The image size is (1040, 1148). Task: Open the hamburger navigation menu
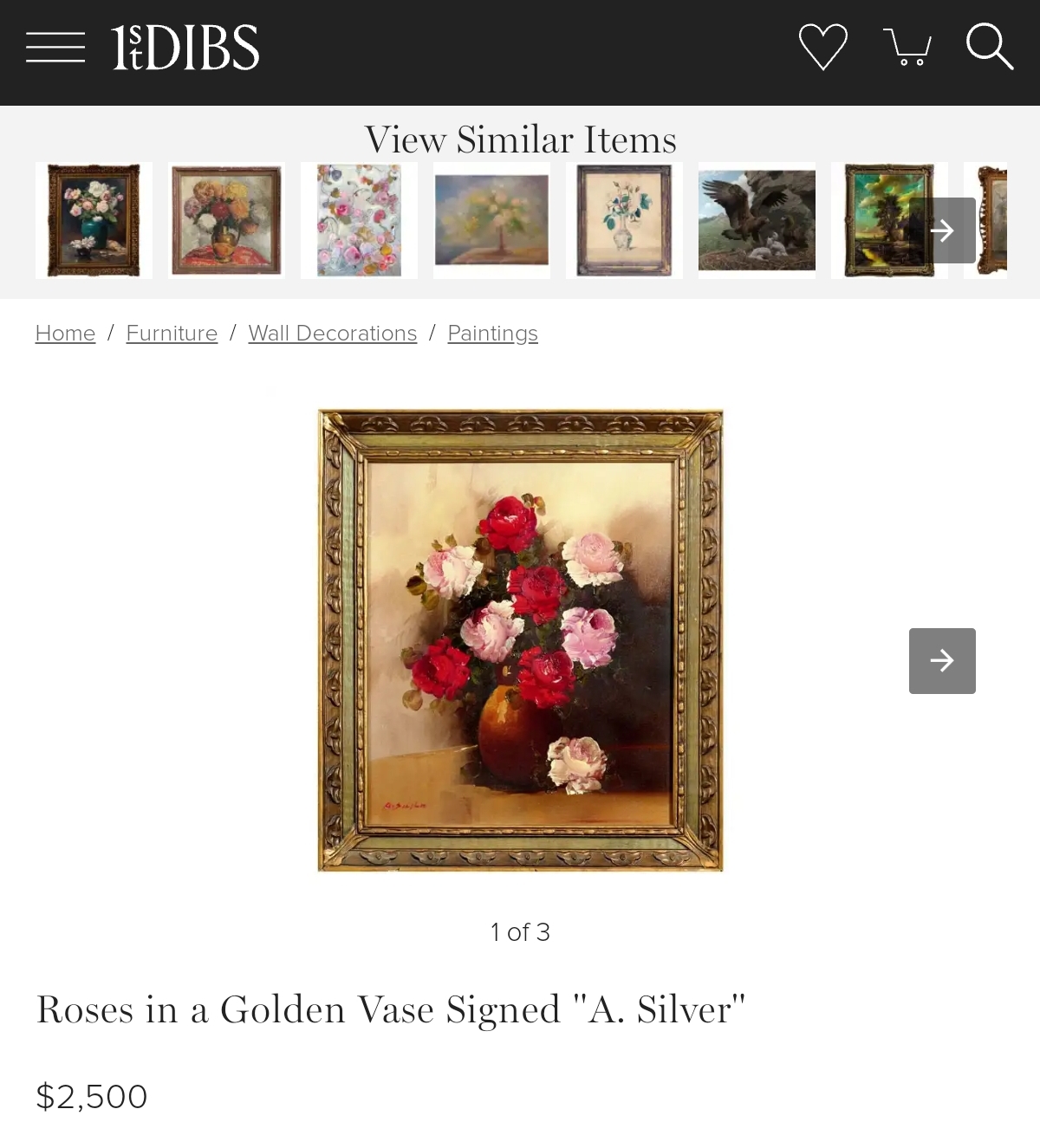click(55, 48)
